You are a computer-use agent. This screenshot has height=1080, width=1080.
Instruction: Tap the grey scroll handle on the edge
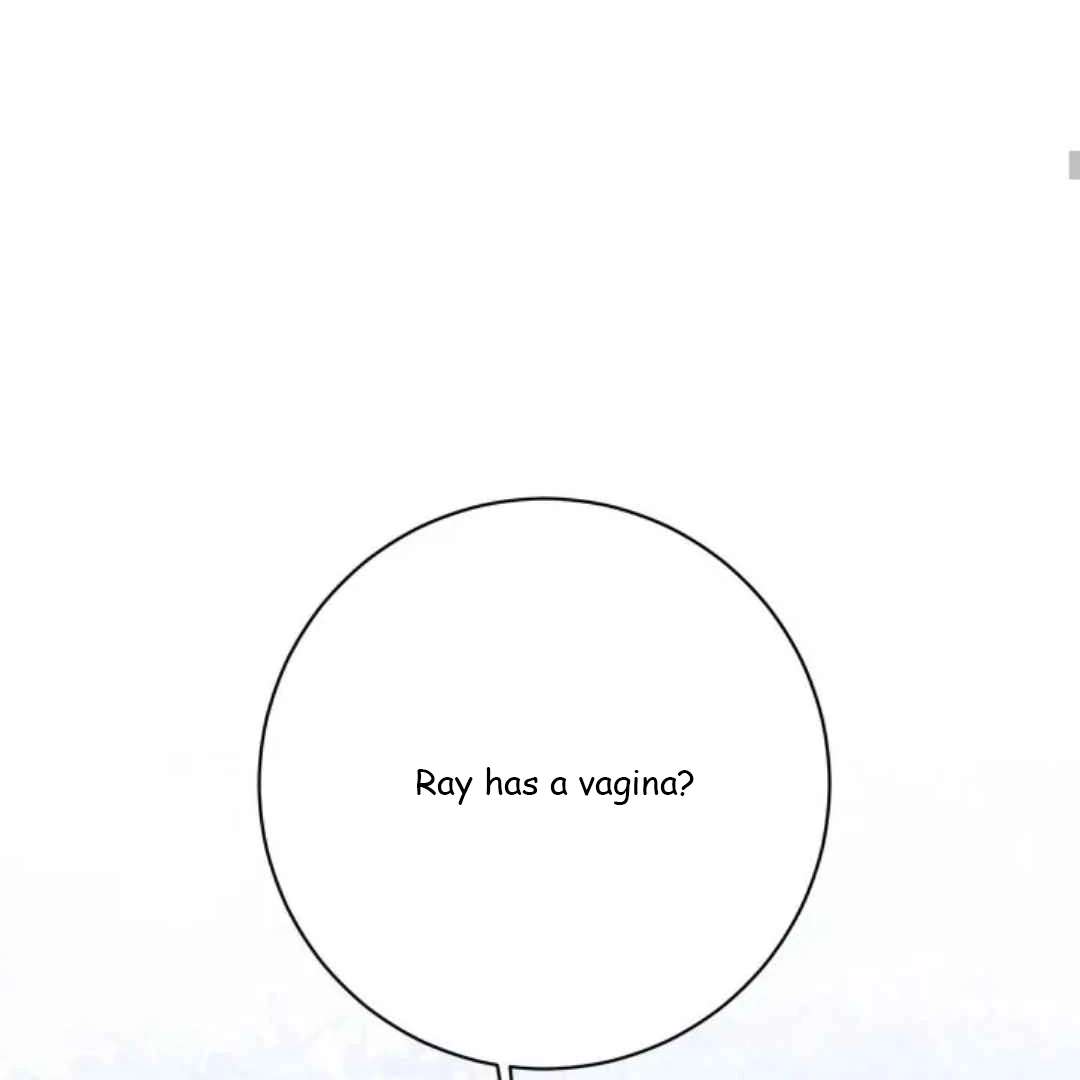pyautogui.click(x=1074, y=165)
